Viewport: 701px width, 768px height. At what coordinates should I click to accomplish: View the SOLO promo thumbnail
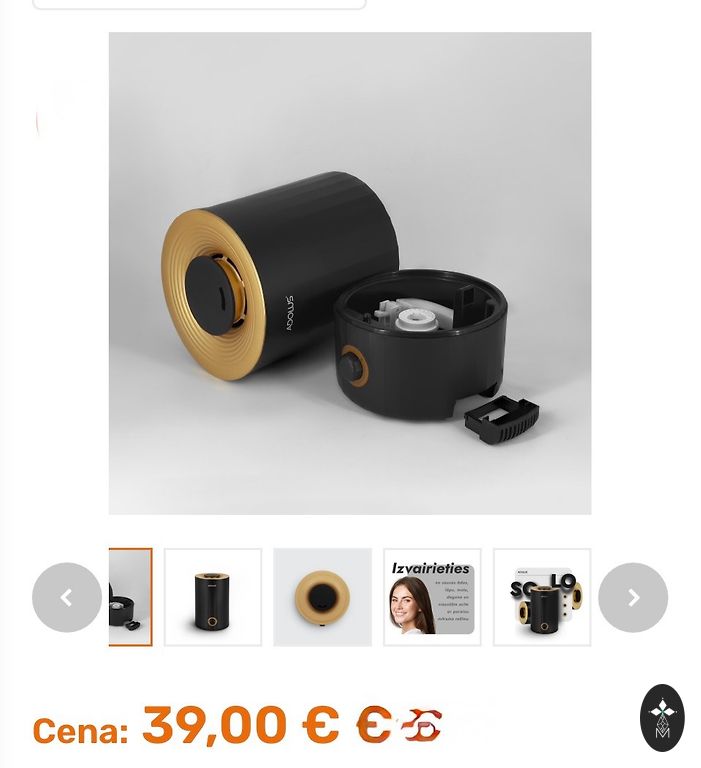coord(542,597)
